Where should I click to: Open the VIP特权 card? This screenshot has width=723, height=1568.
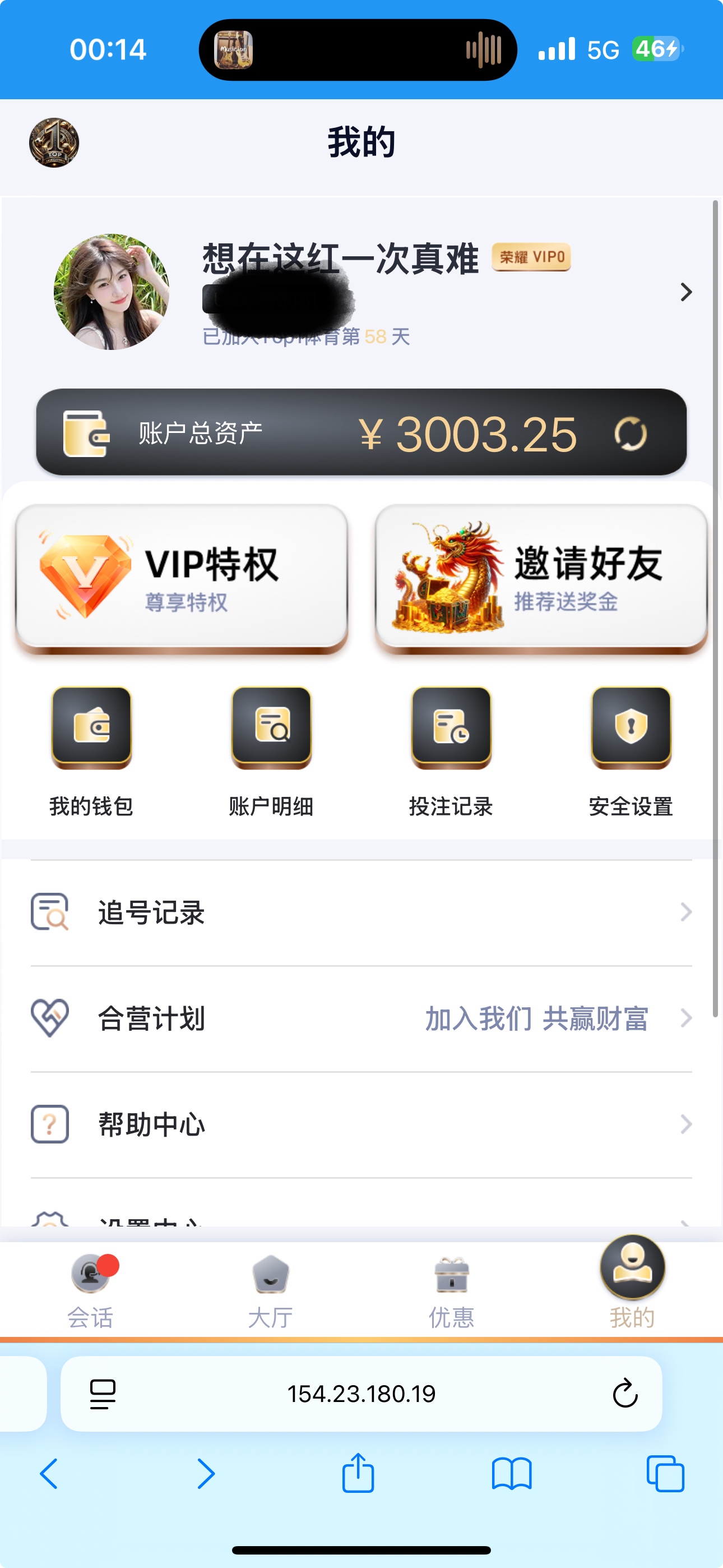click(182, 577)
